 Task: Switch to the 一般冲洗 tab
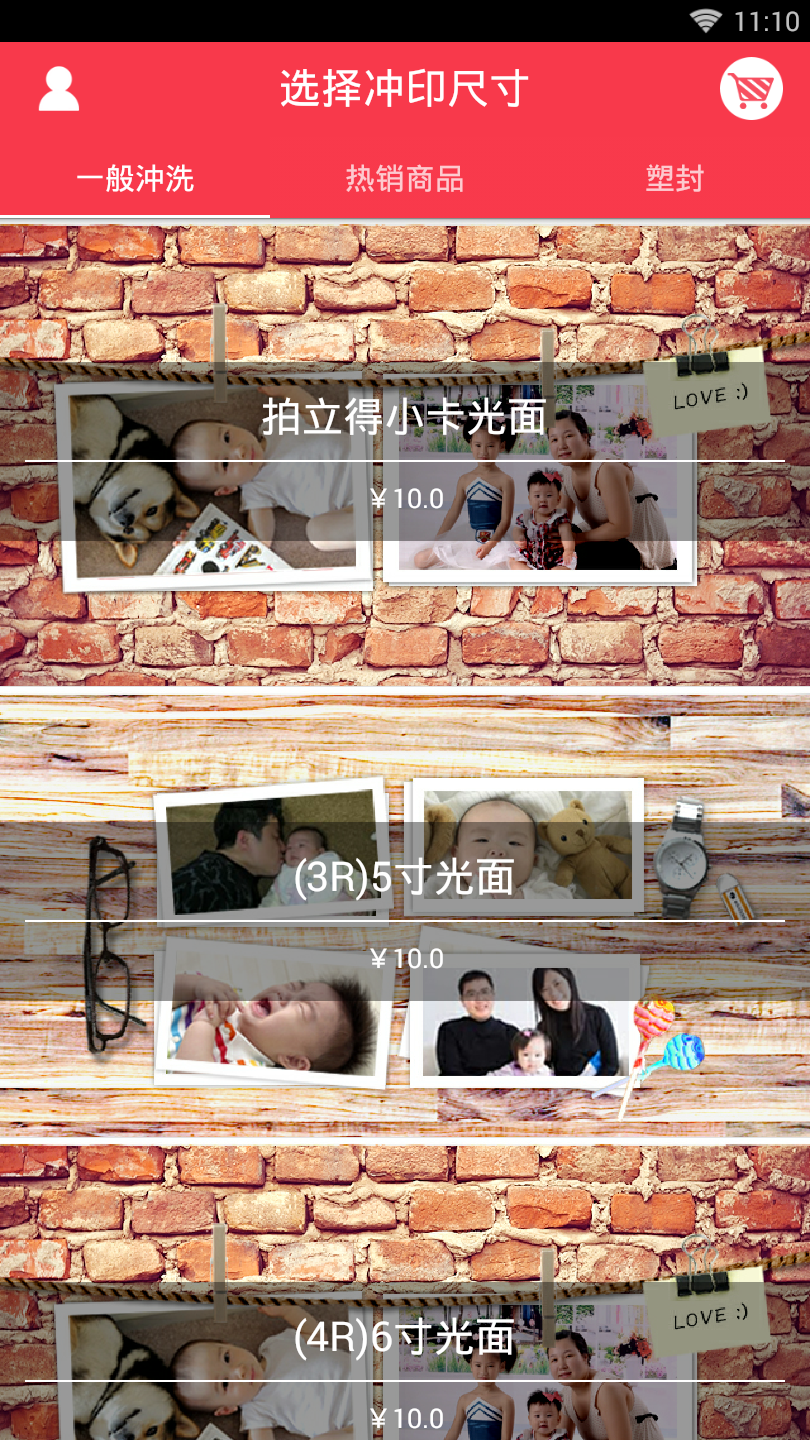[135, 179]
